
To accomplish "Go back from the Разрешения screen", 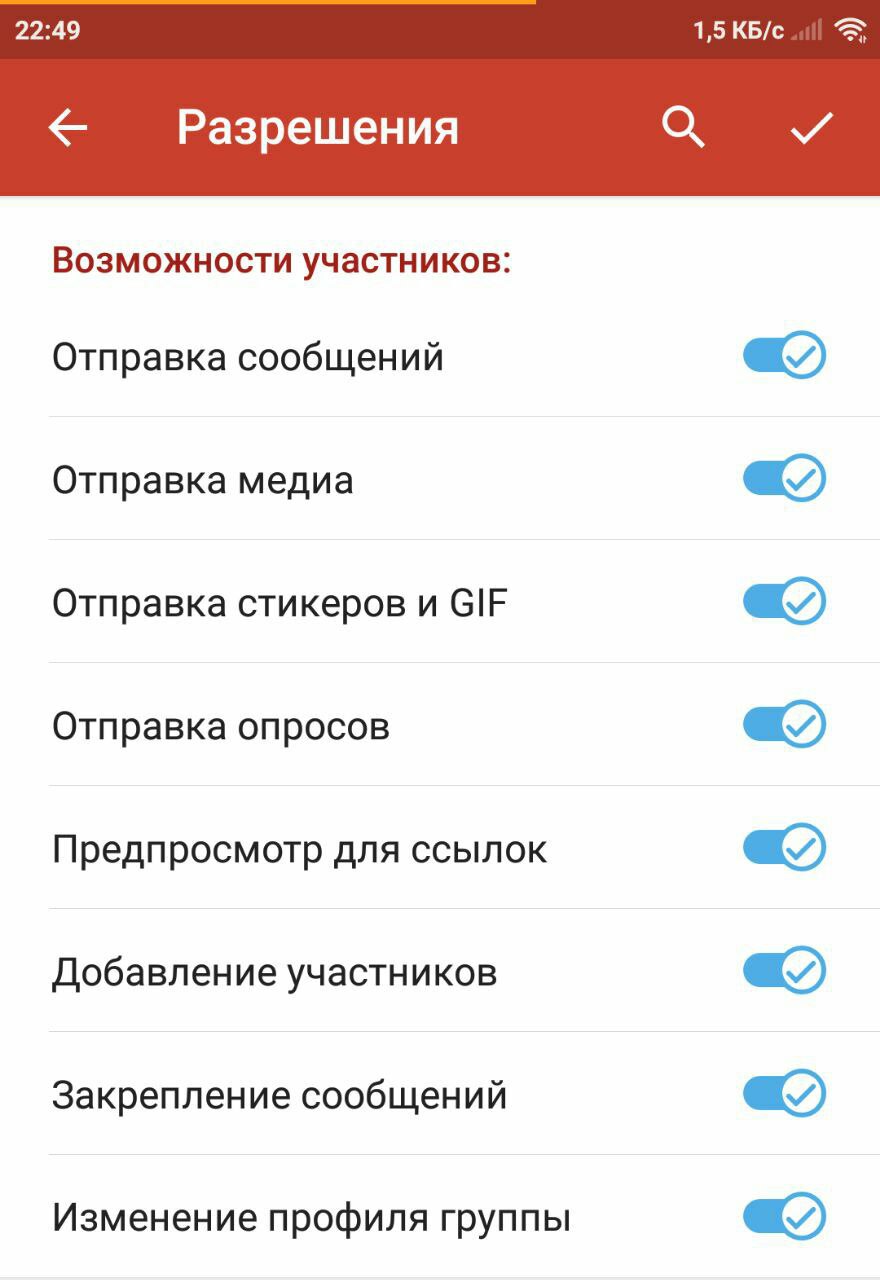I will 68,128.
